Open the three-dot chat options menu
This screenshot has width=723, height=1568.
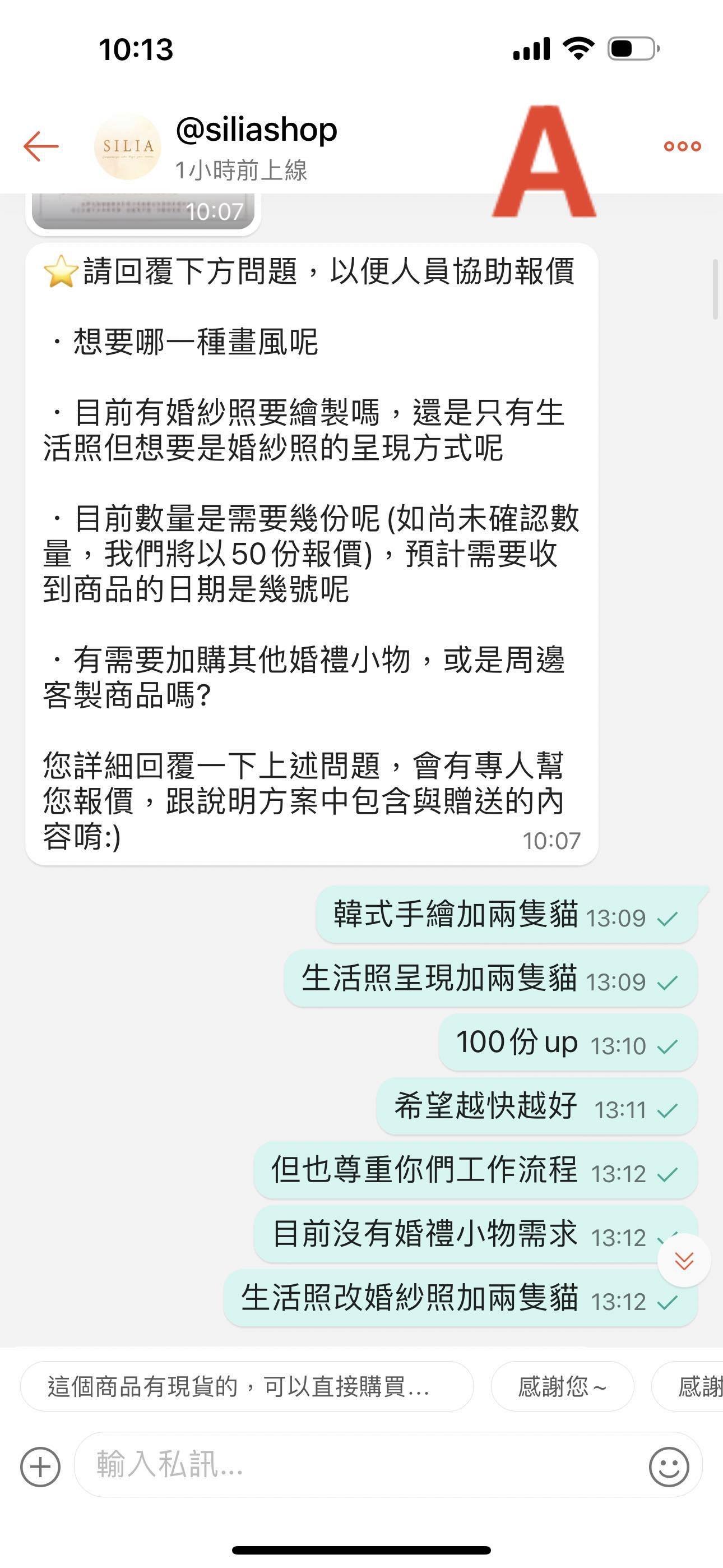coord(682,146)
